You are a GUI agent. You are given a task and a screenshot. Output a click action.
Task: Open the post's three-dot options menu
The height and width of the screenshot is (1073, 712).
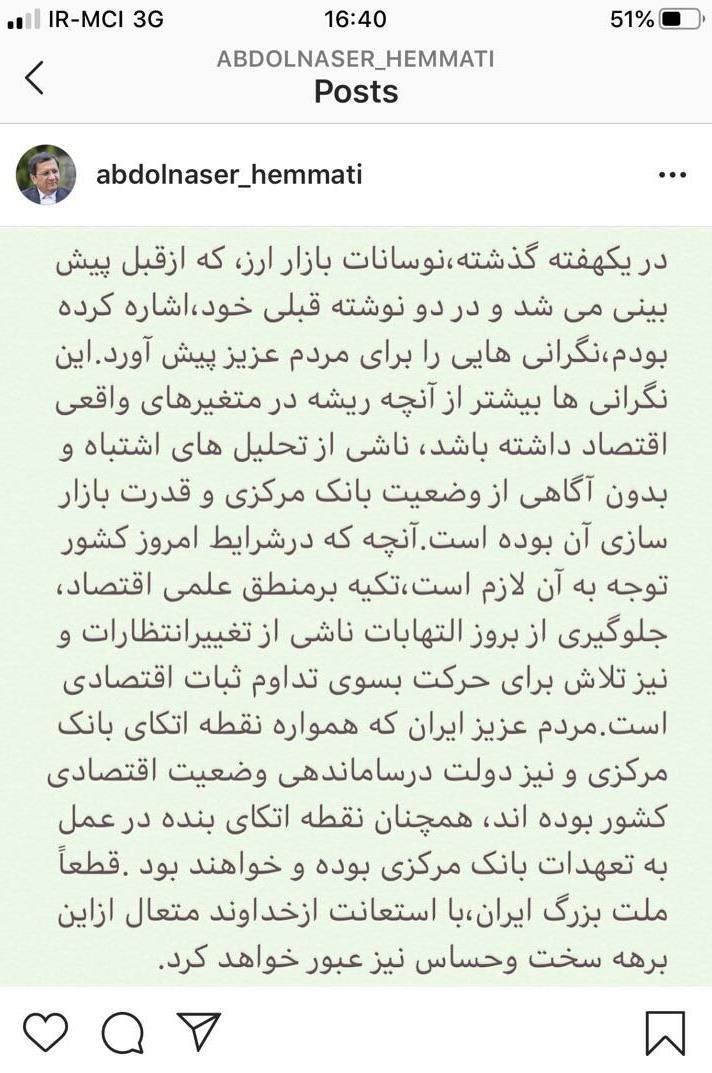click(x=671, y=176)
